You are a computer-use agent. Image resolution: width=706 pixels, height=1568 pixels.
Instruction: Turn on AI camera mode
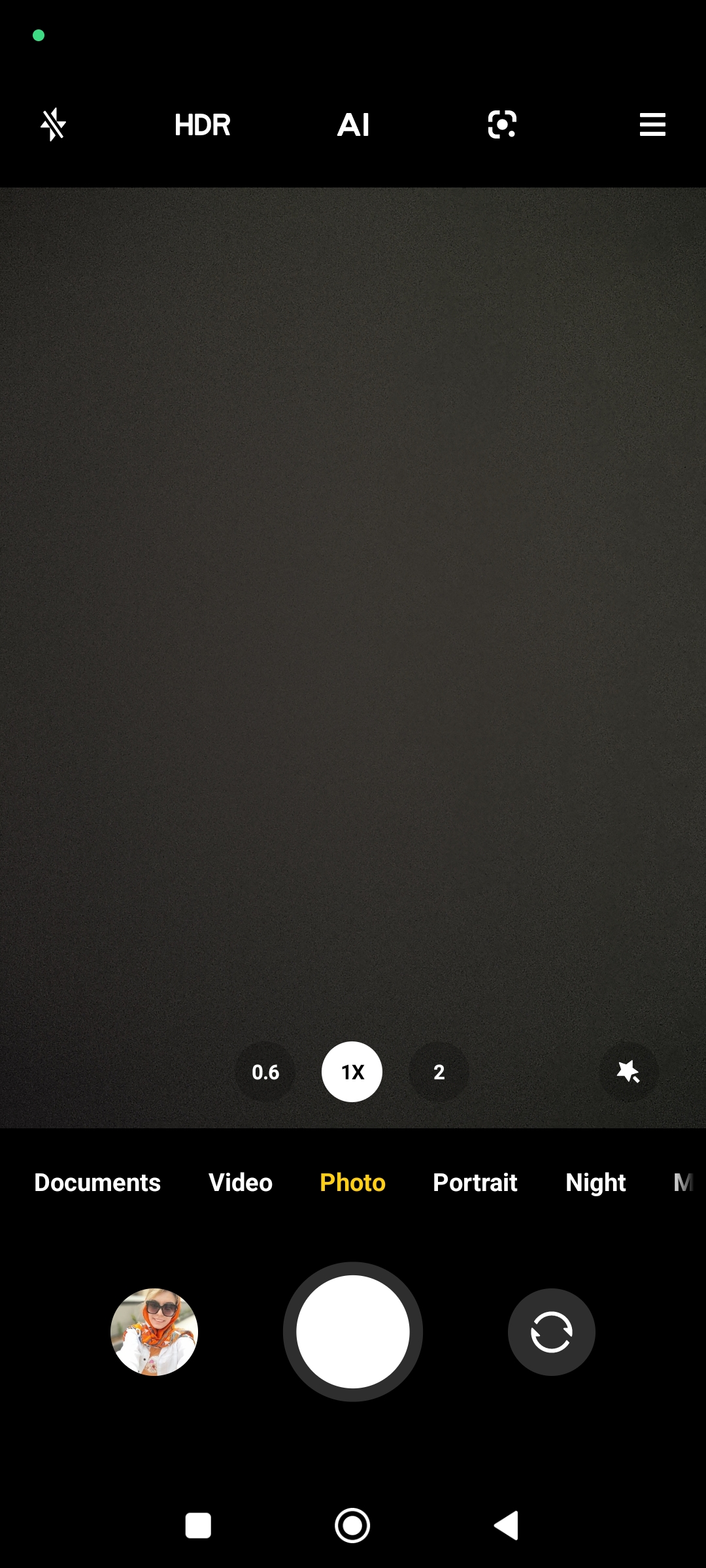(x=353, y=124)
